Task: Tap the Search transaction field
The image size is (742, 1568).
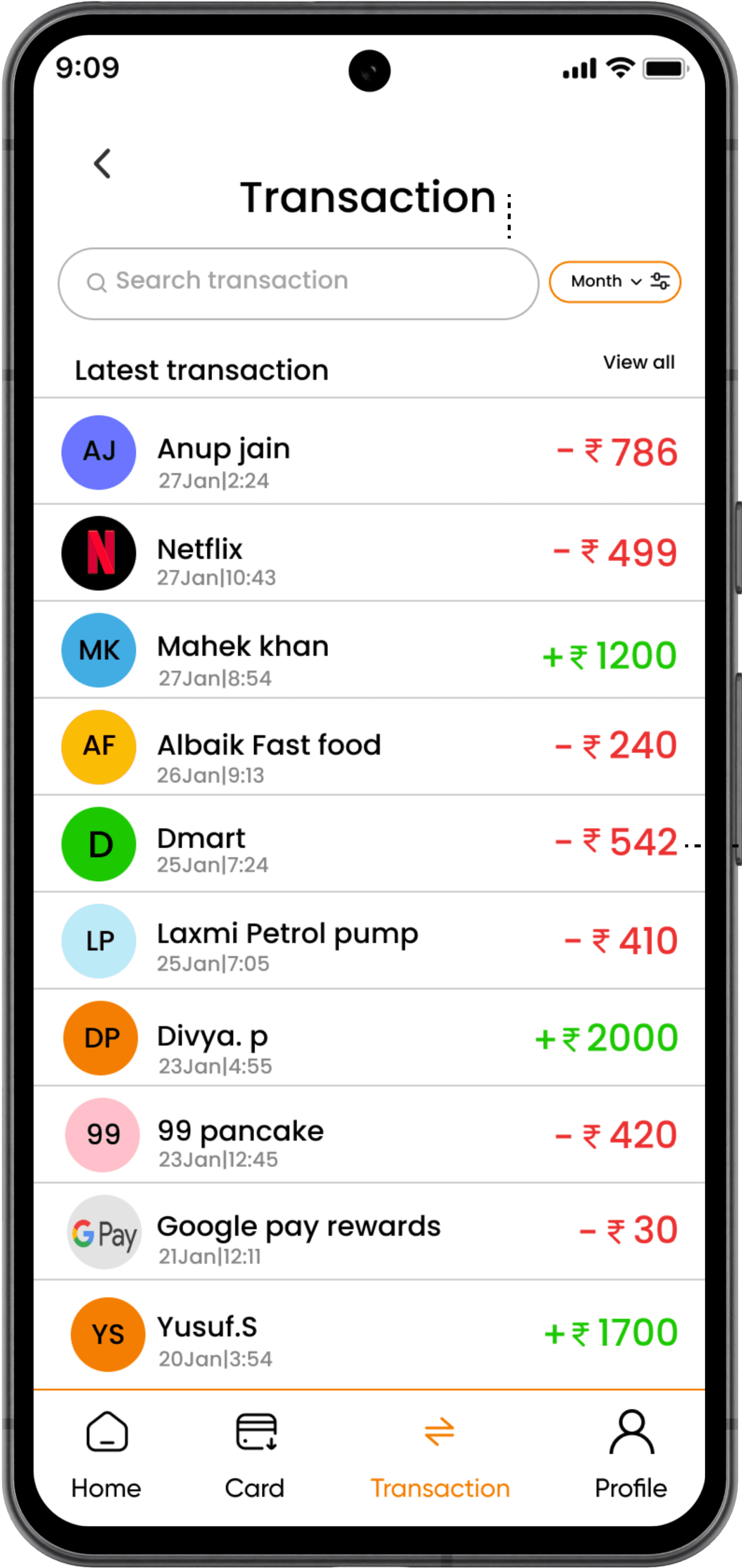Action: click(299, 284)
